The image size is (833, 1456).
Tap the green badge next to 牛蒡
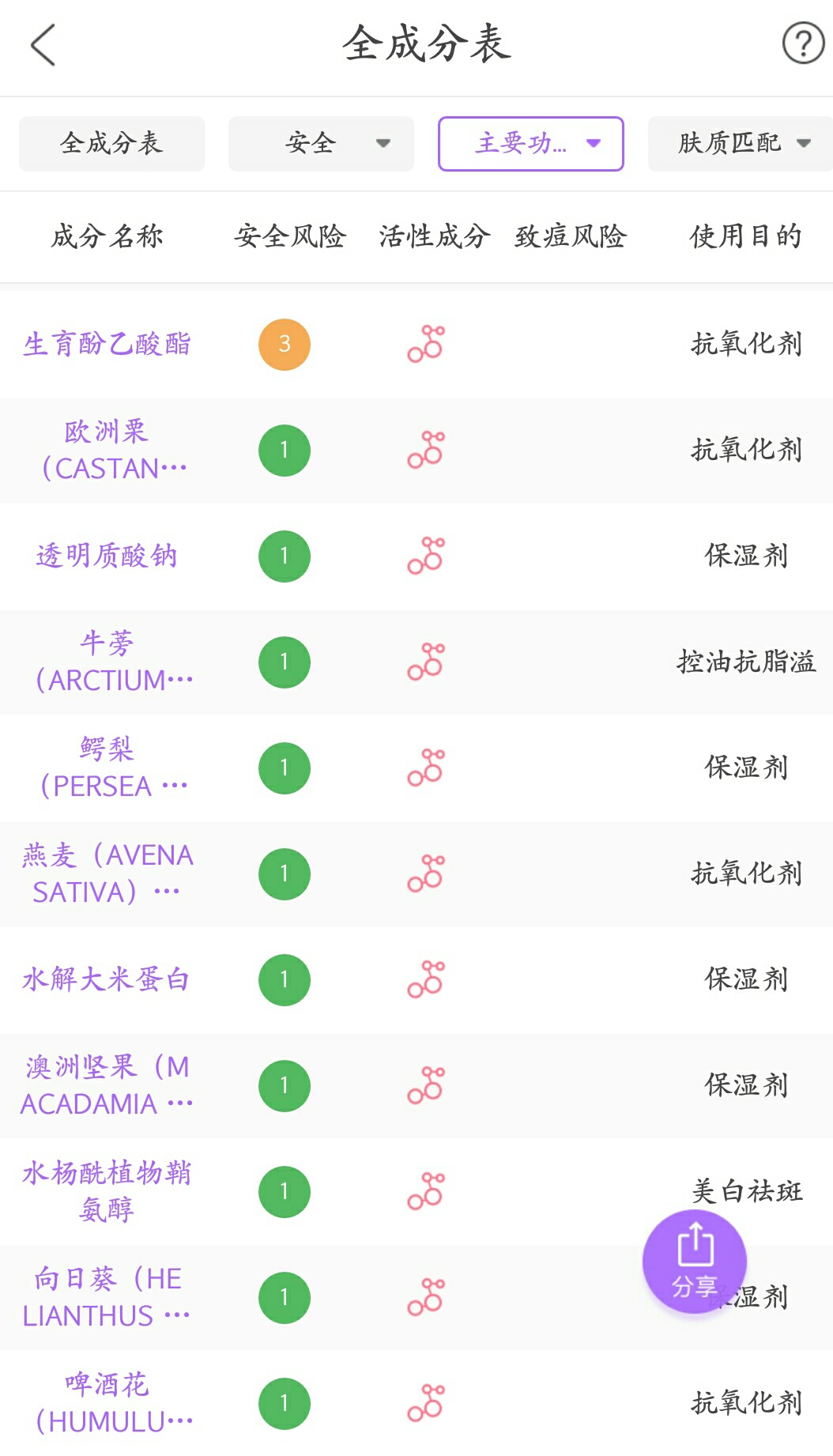coord(284,662)
